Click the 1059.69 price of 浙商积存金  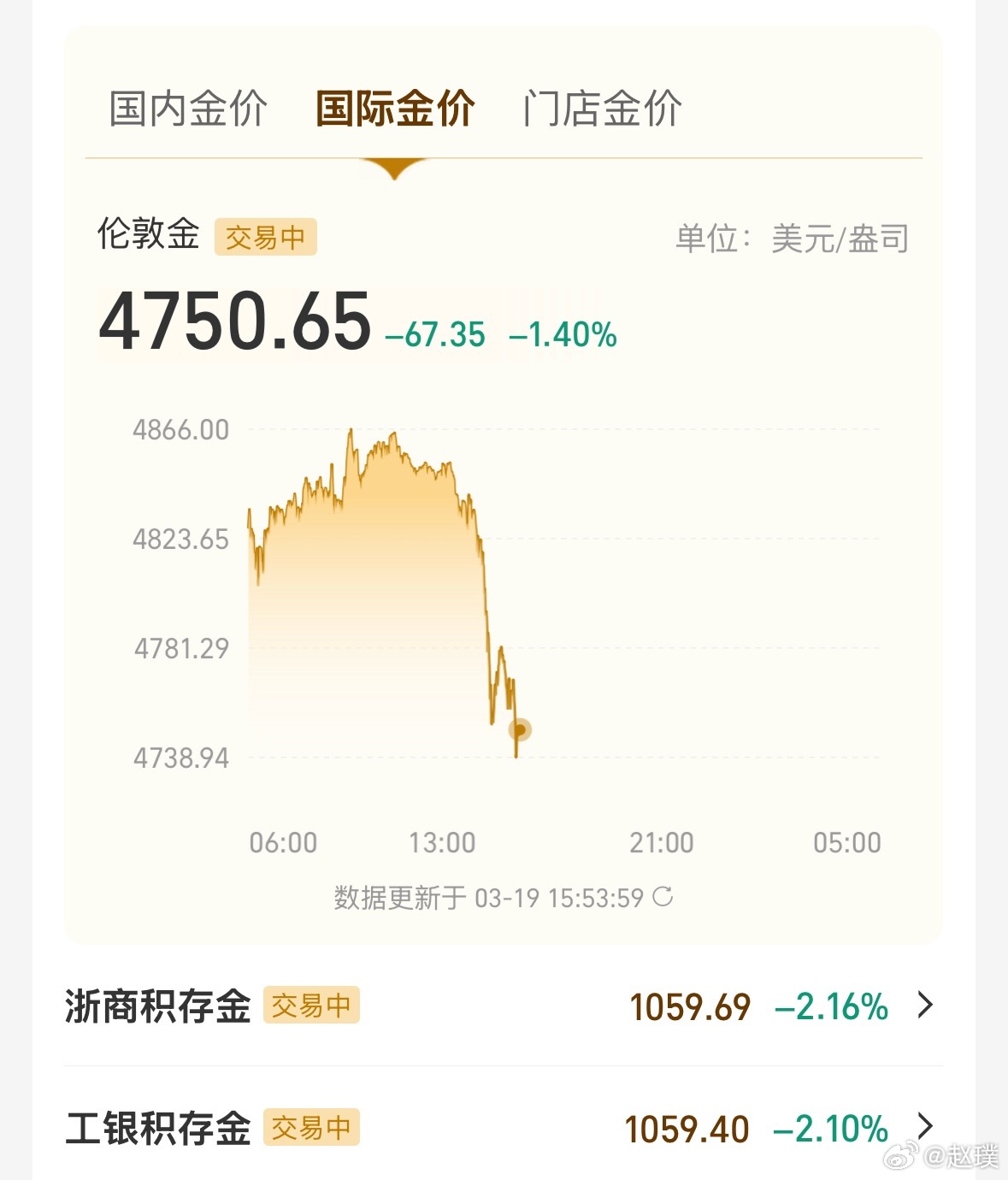coord(691,1007)
